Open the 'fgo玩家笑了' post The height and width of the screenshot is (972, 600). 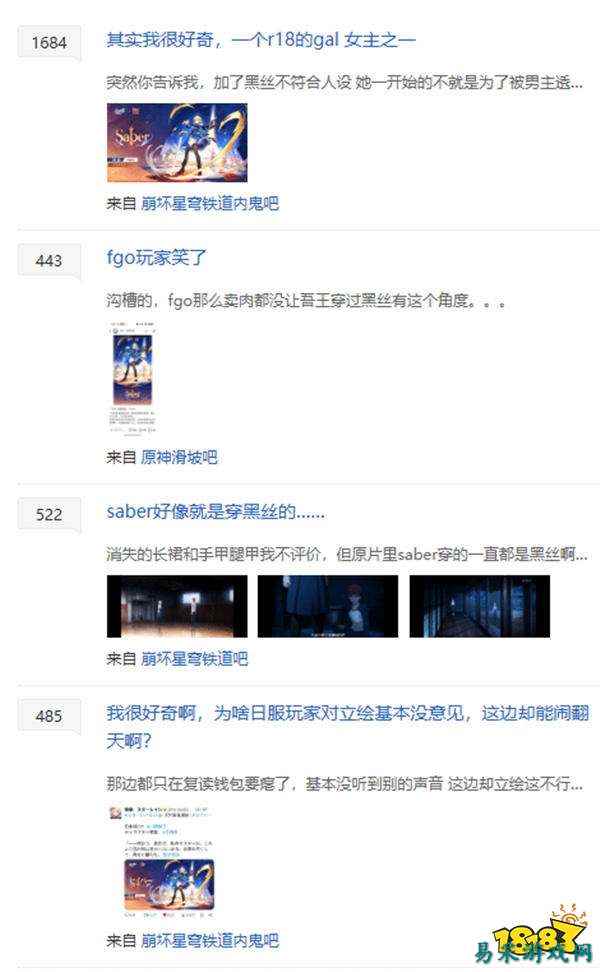coord(157,258)
